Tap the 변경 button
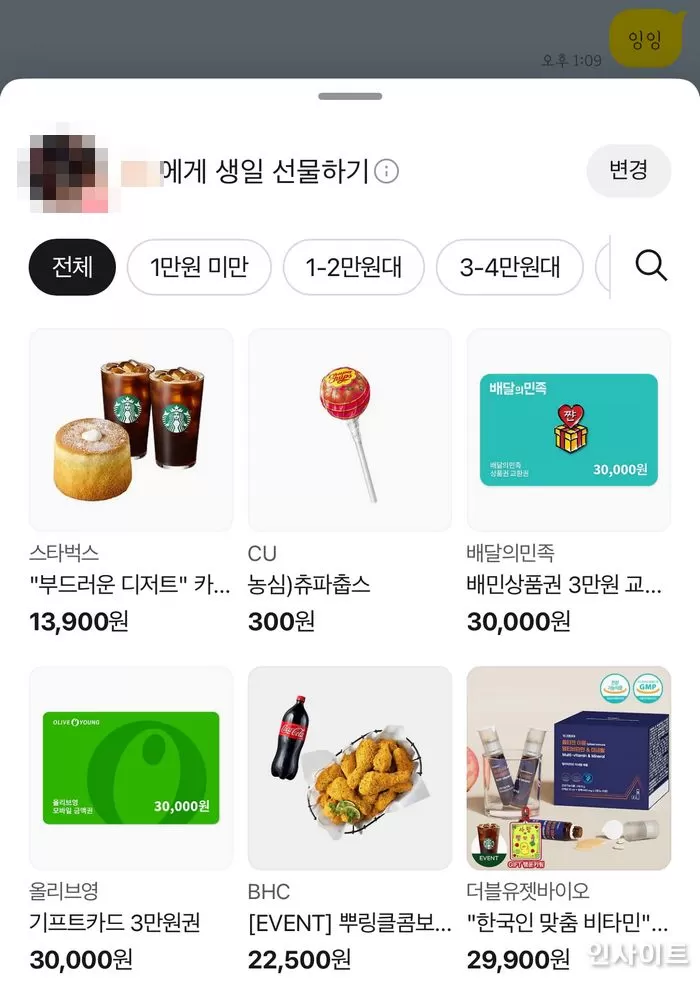700x983 pixels. click(x=628, y=170)
